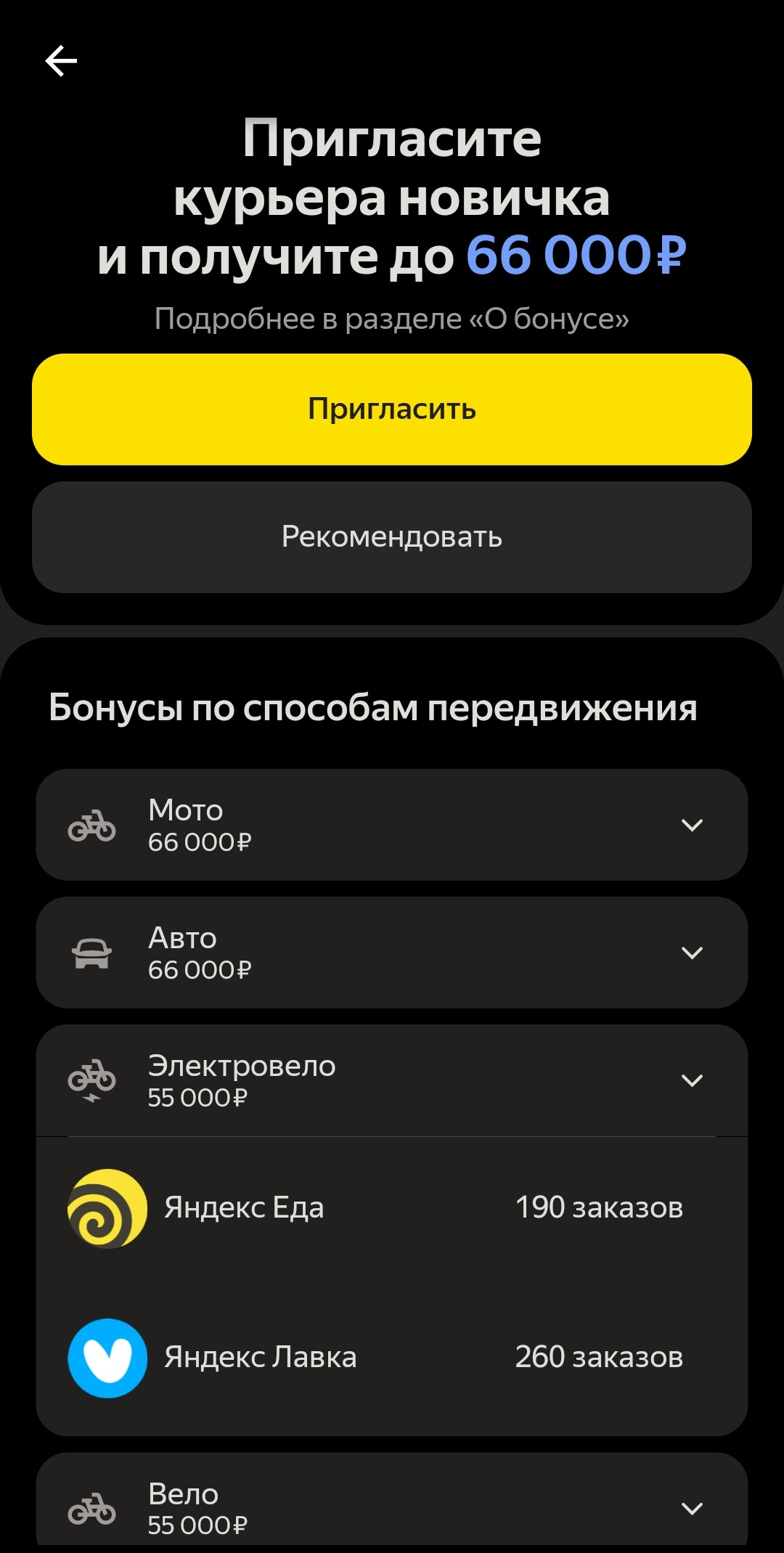Image resolution: width=784 pixels, height=1553 pixels.
Task: Tap the Рекомендовать button
Action: coord(392,537)
